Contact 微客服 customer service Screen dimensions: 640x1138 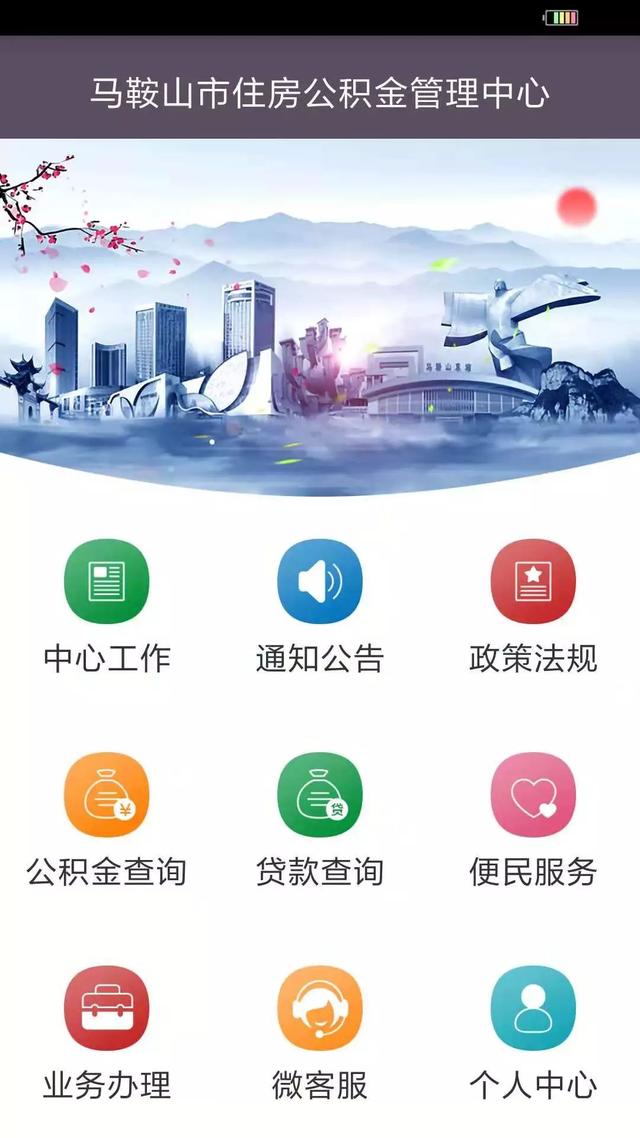coord(320,1008)
